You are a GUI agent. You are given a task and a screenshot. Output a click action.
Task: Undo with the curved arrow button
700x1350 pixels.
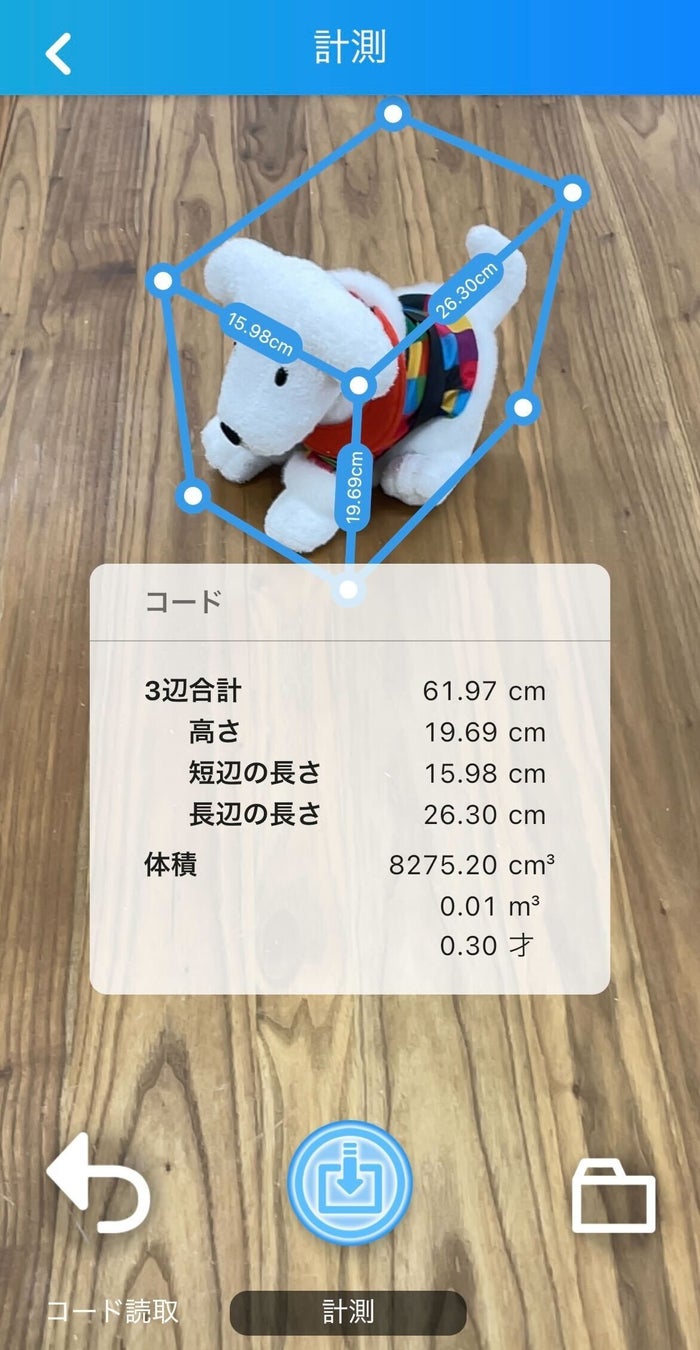(99, 1183)
